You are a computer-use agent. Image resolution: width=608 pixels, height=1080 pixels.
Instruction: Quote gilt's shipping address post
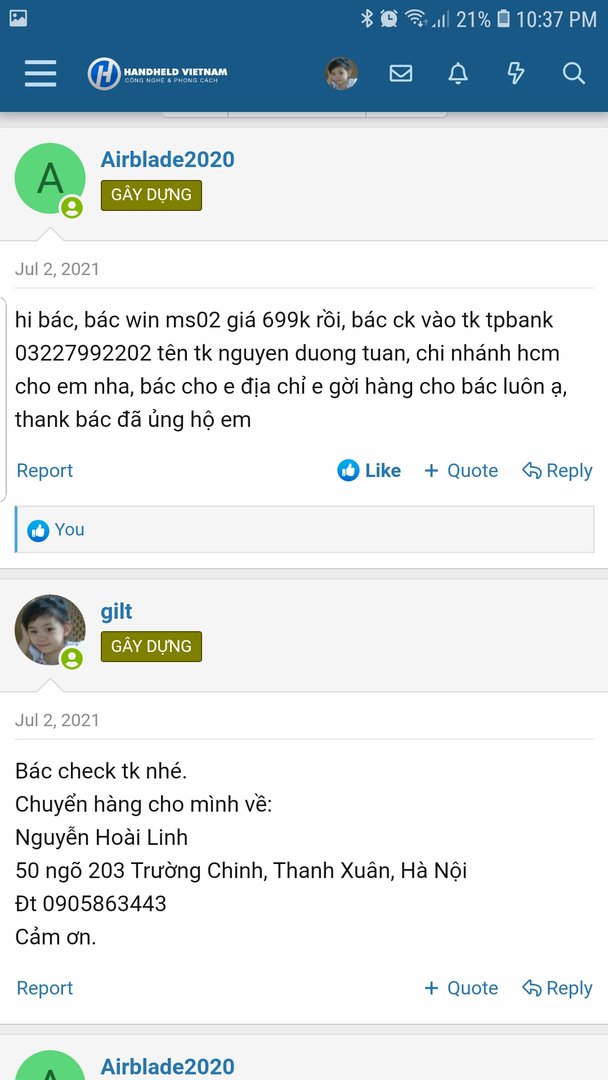461,988
